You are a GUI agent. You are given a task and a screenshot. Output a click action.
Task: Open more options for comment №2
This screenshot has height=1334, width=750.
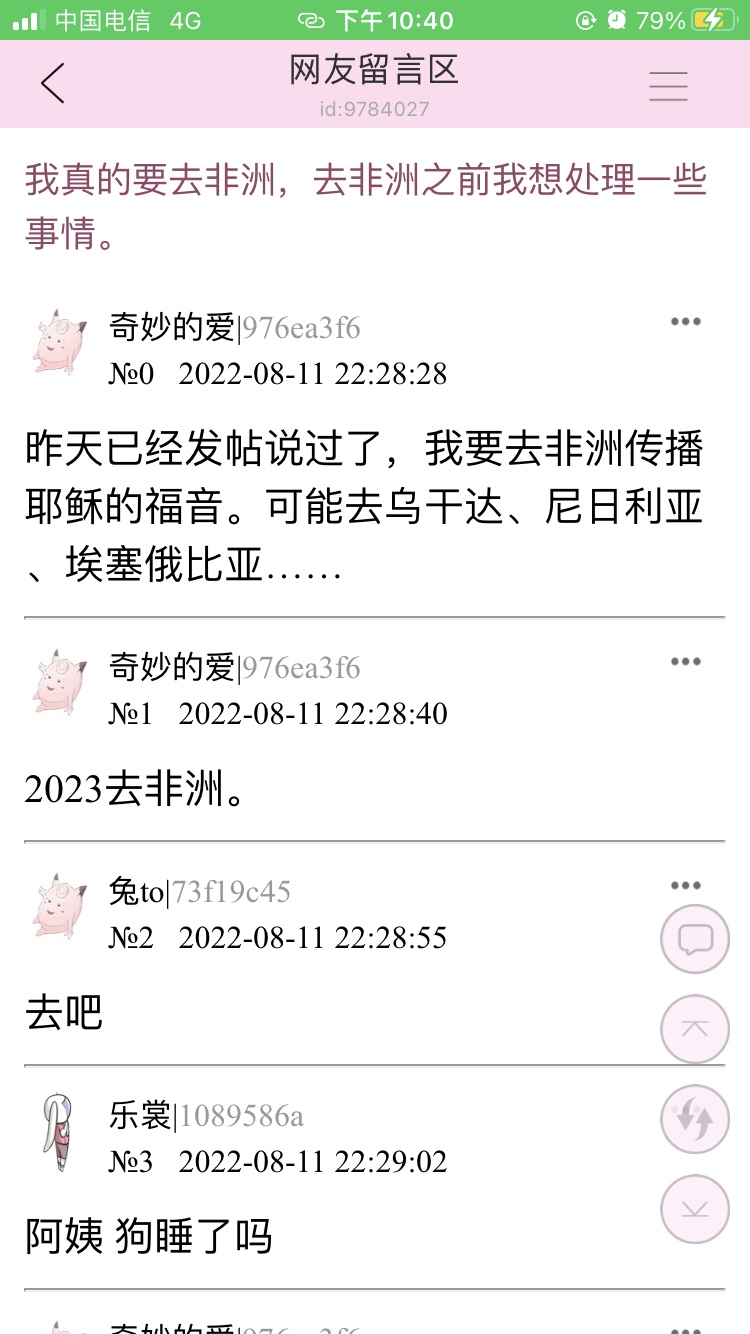pos(686,886)
